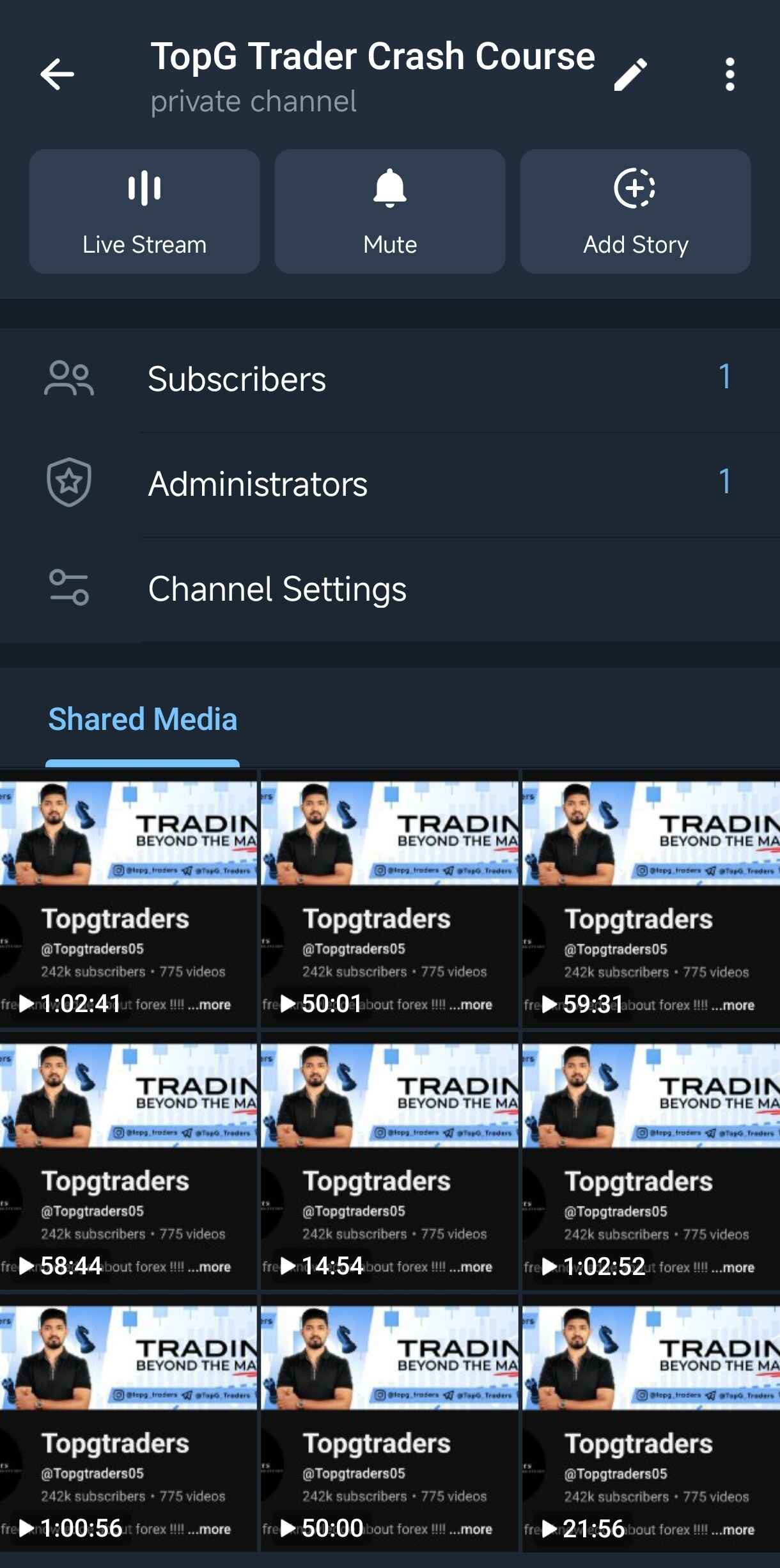Open the 58:44 video
Screen dimensions: 780x1568
pos(128,1161)
